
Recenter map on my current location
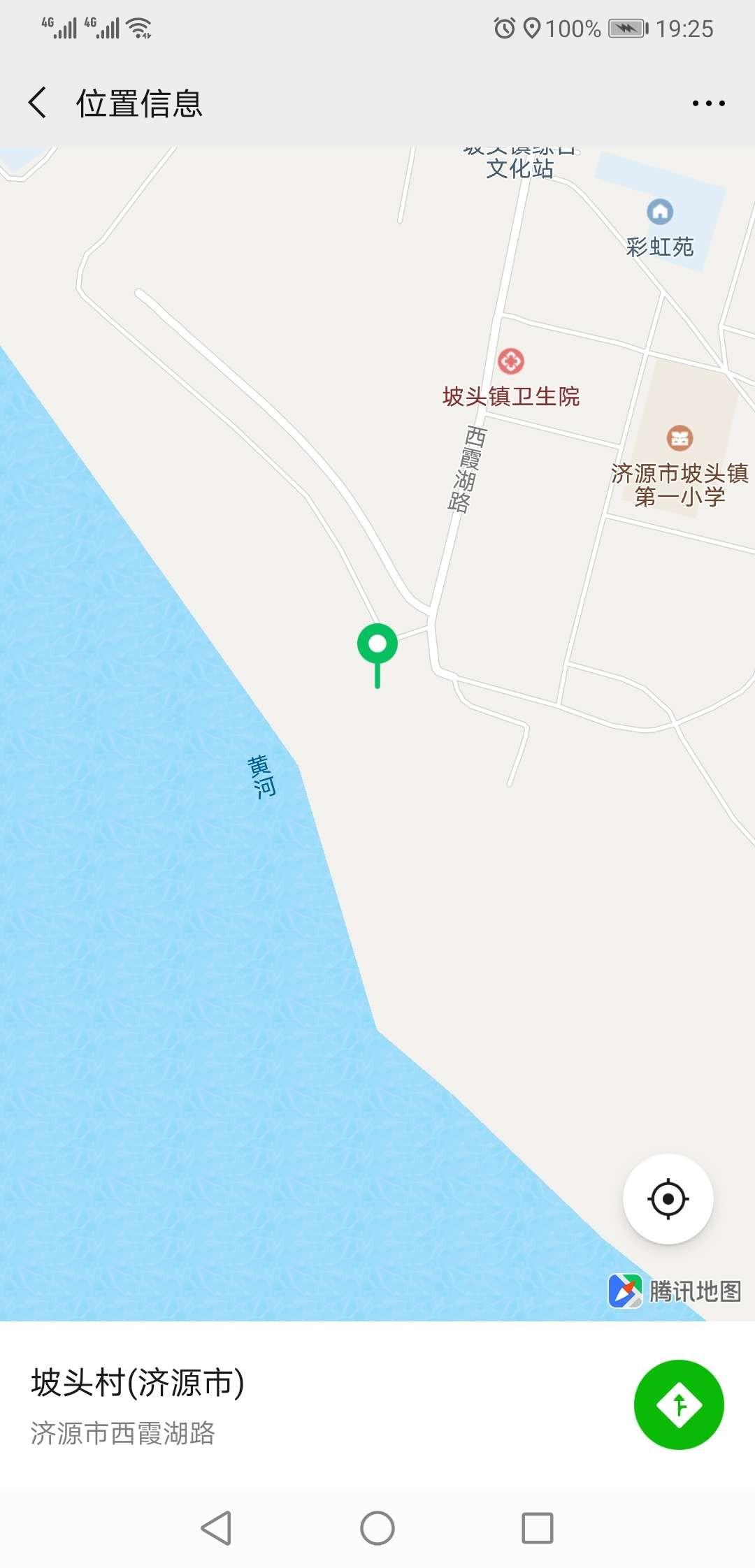[668, 1199]
